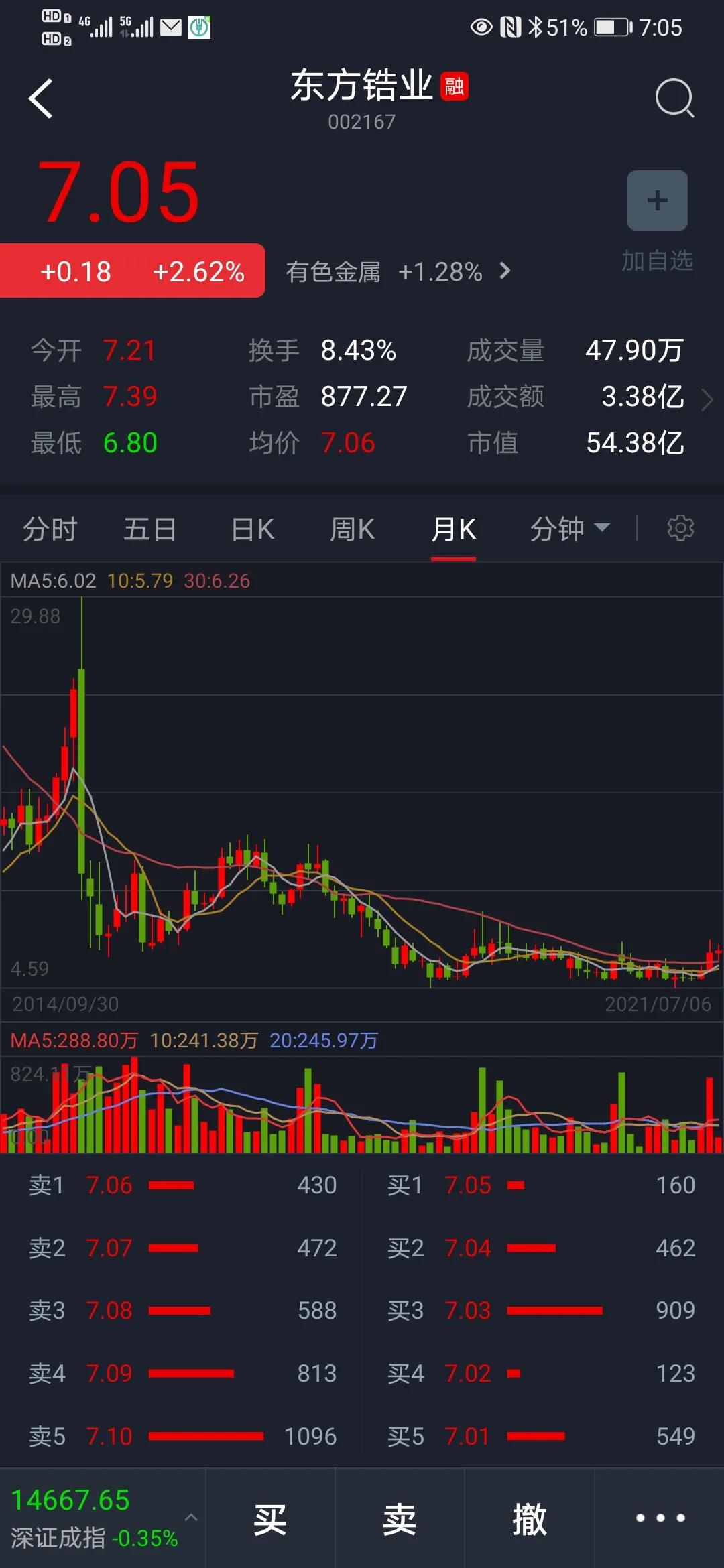Go back using the top-left arrow

click(41, 99)
